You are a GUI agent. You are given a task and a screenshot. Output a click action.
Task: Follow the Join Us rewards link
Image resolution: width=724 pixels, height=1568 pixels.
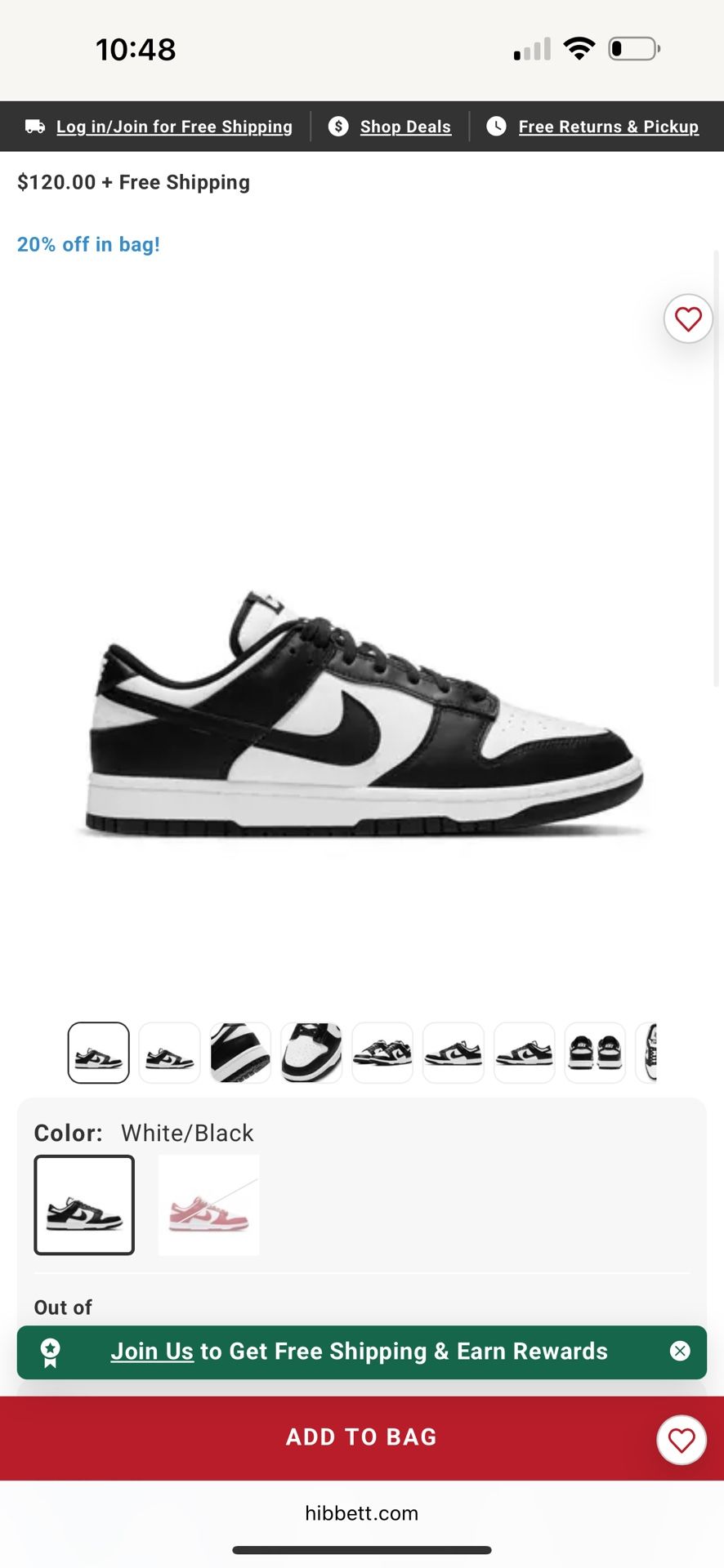pyautogui.click(x=152, y=1352)
